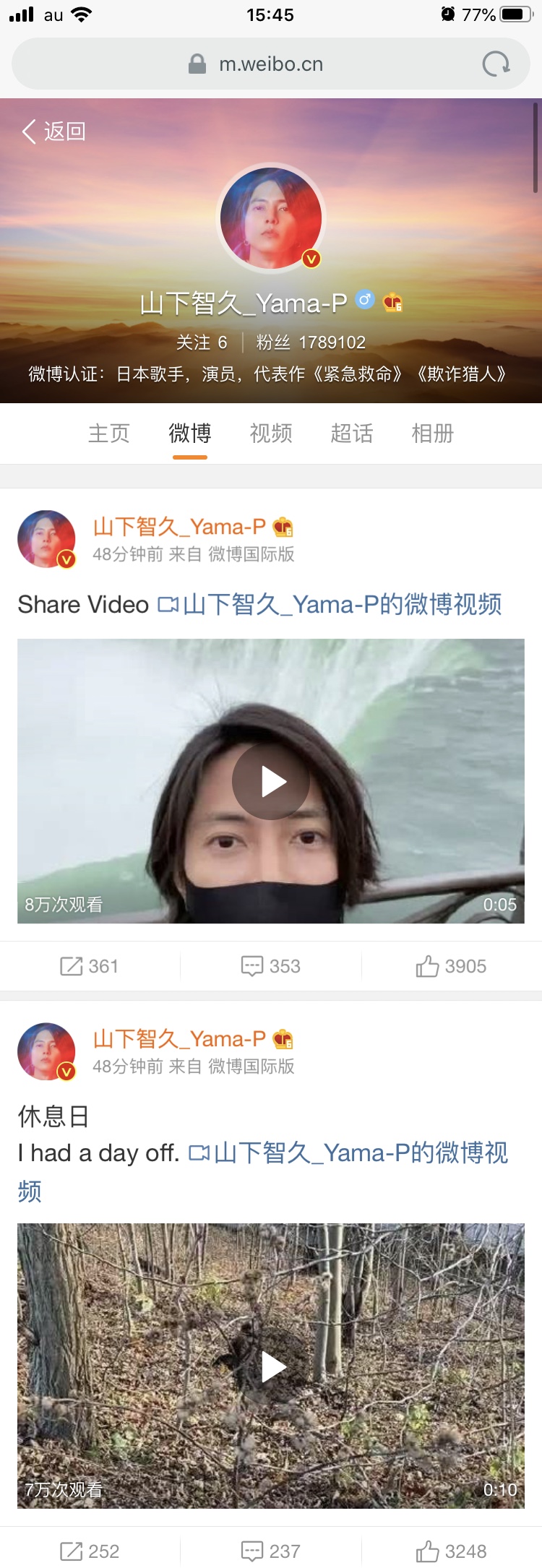Open author name on the 休息日 post
This screenshot has height=1568, width=542.
tap(179, 1039)
